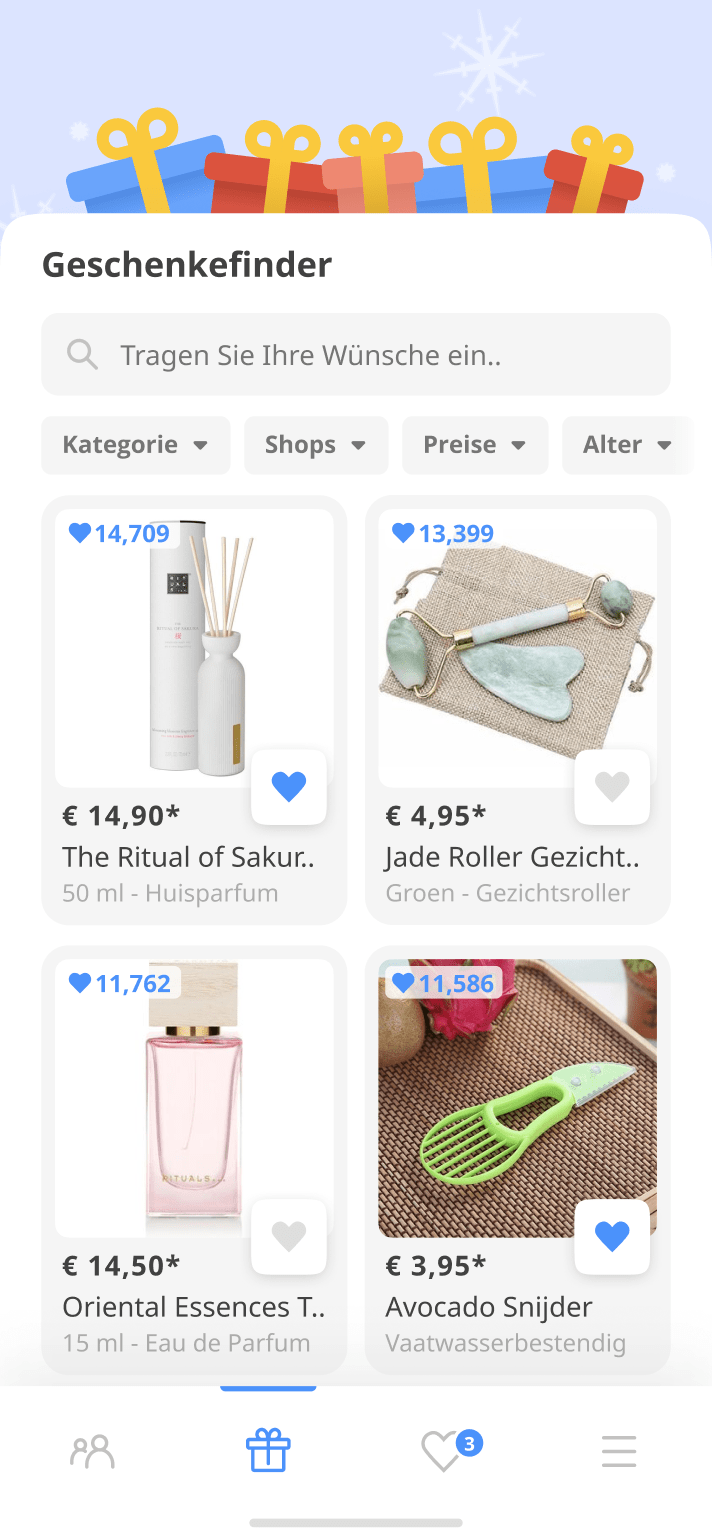Viewport: 712px width, 1540px height.
Task: Select the gift finder tab
Action: coord(268,1451)
